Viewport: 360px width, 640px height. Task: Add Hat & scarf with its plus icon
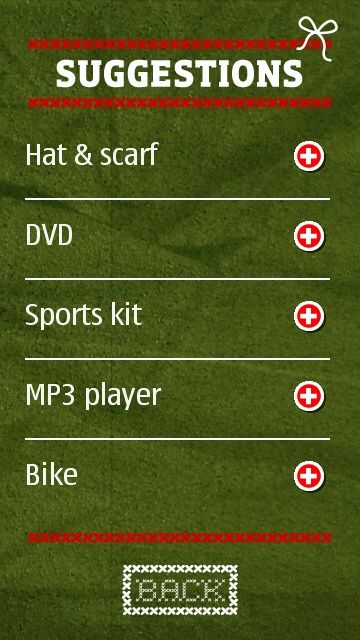coord(309,156)
